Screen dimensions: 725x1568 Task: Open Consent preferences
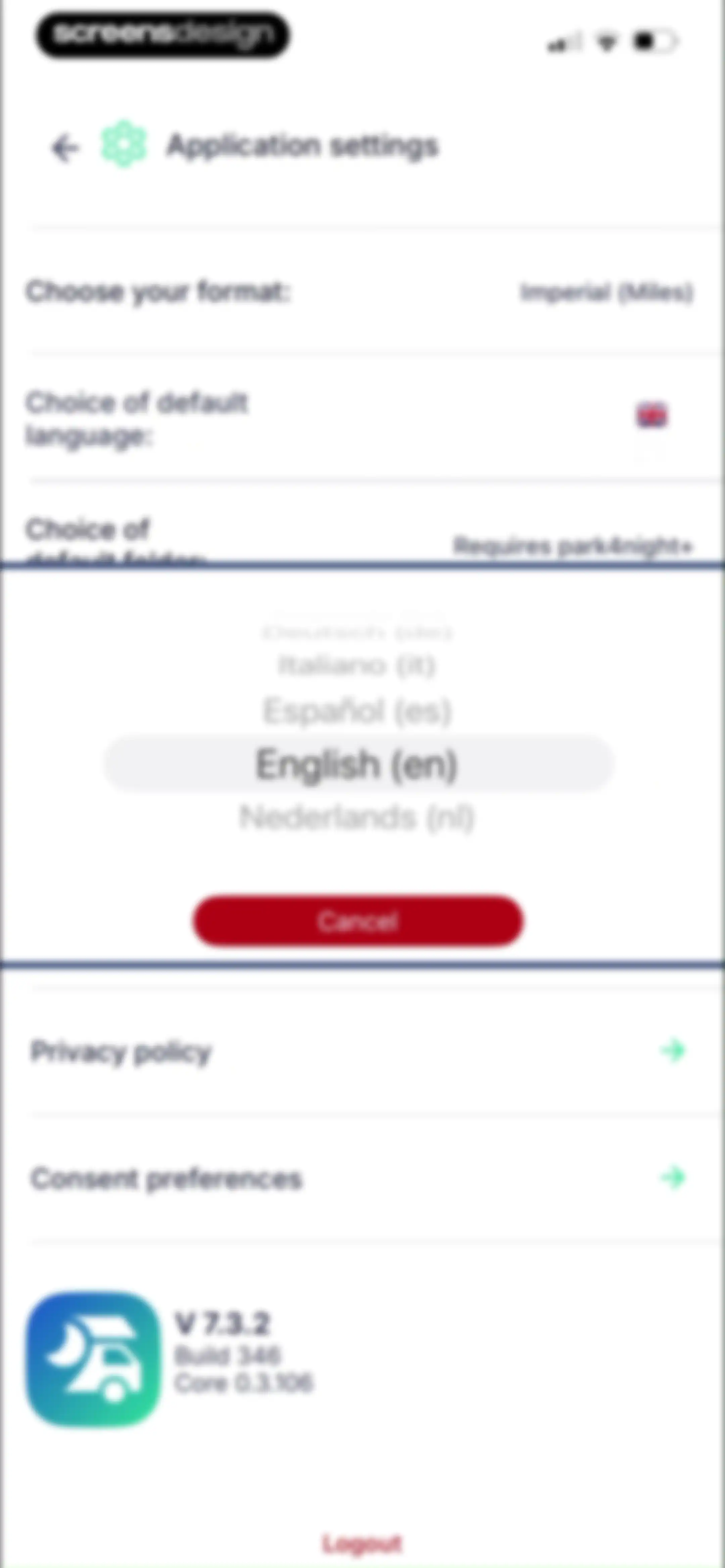pyautogui.click(x=361, y=1179)
